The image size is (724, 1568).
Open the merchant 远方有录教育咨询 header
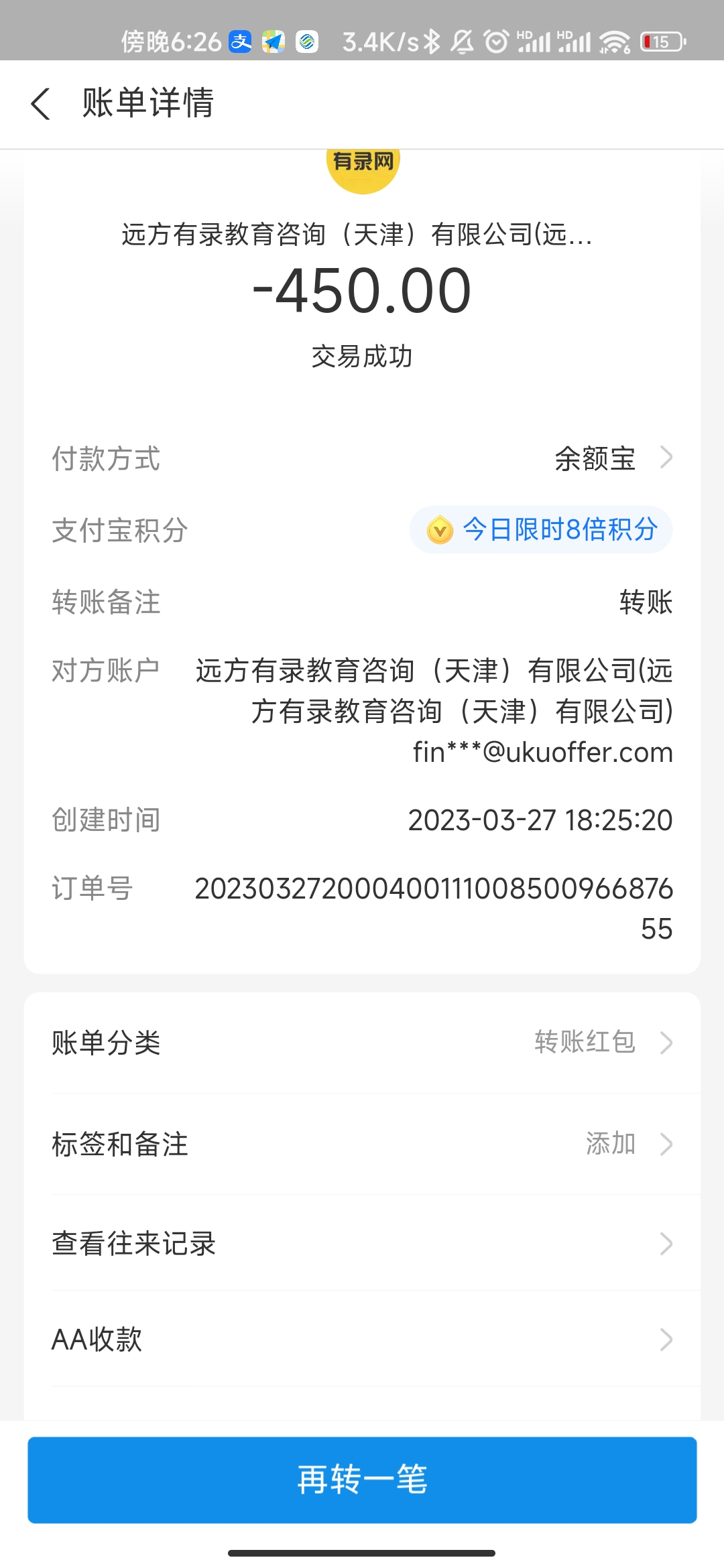357,235
